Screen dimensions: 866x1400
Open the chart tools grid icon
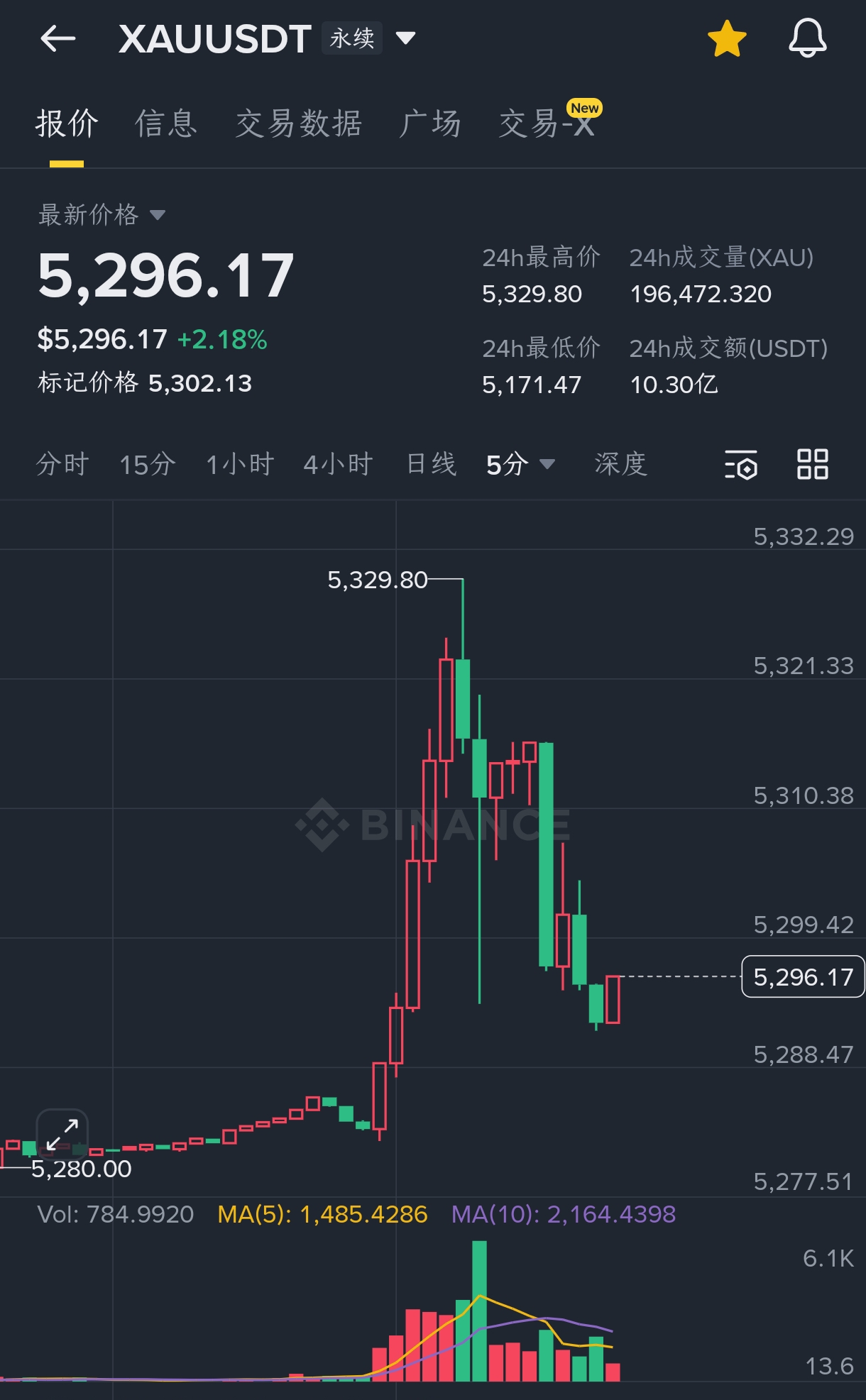(813, 464)
